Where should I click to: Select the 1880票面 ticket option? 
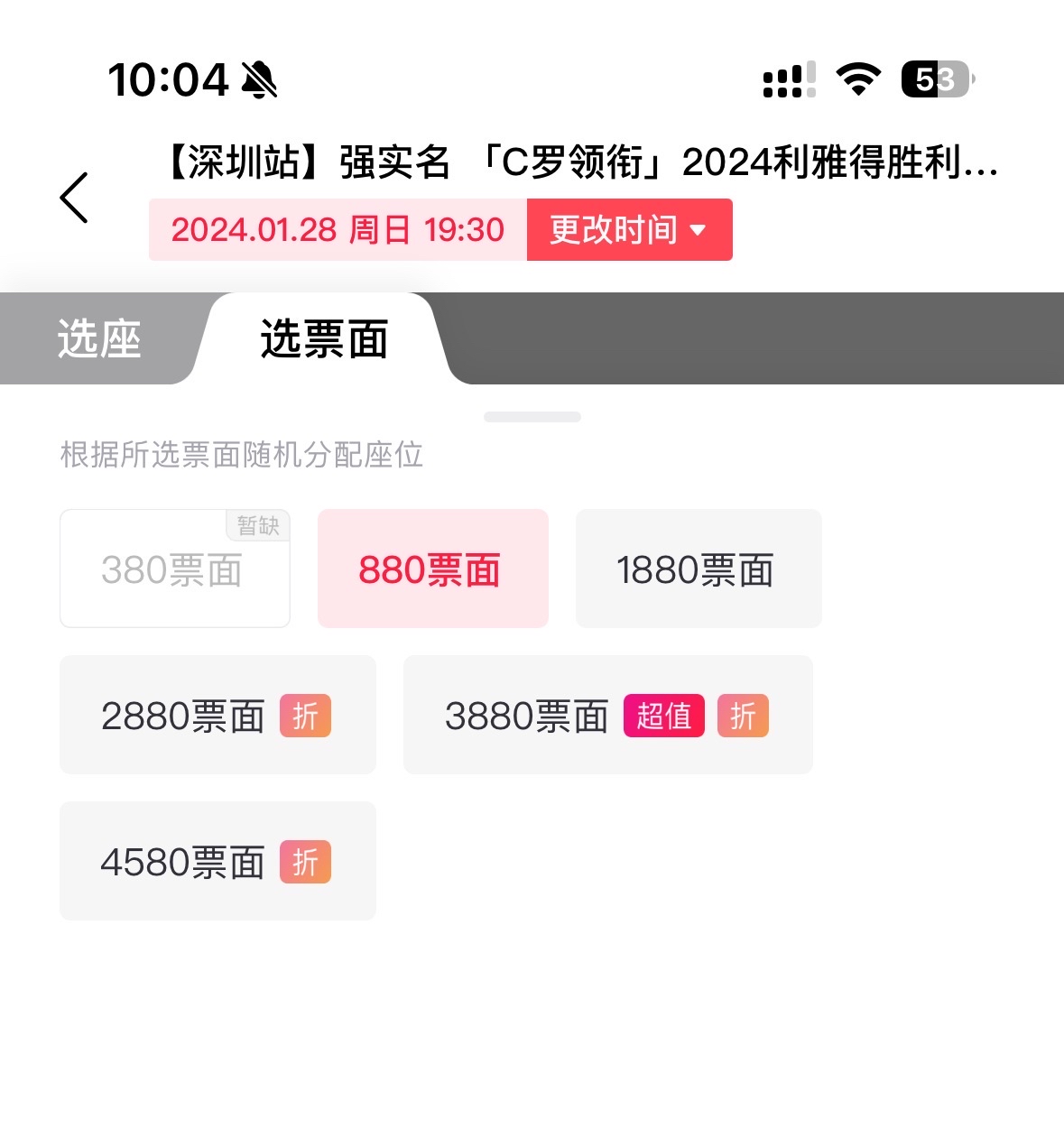click(698, 569)
